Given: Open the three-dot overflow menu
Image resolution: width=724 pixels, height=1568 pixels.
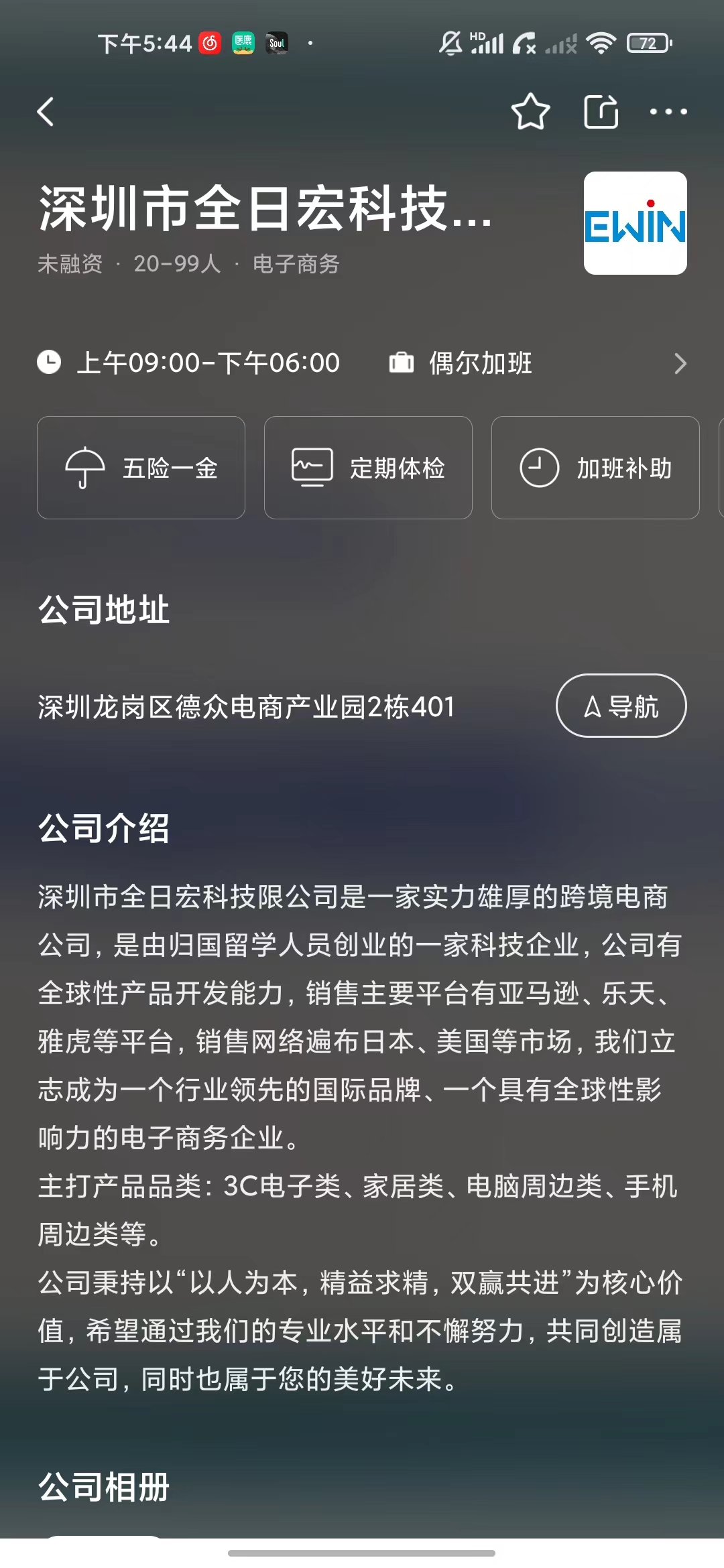Looking at the screenshot, I should point(668,112).
